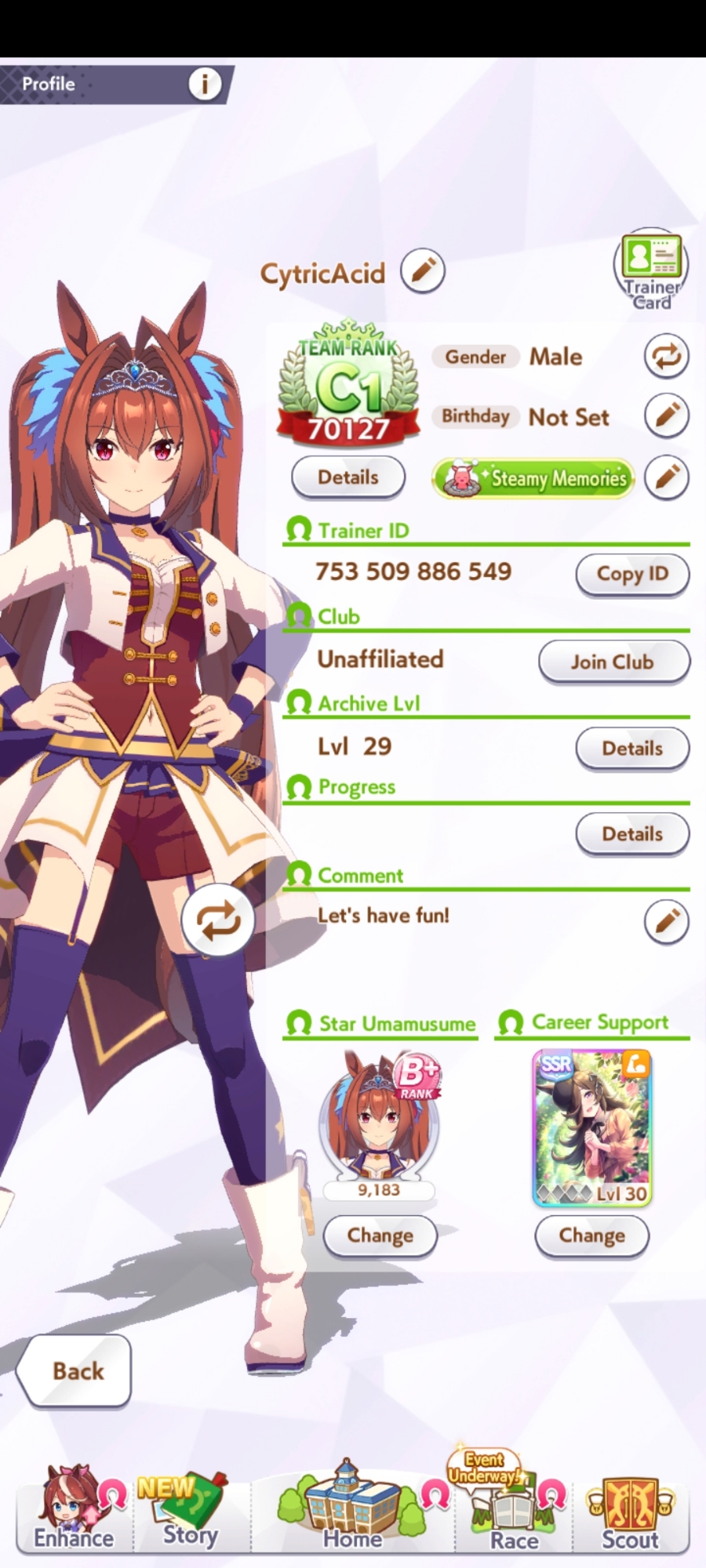Open the Trainer Card

(x=651, y=270)
